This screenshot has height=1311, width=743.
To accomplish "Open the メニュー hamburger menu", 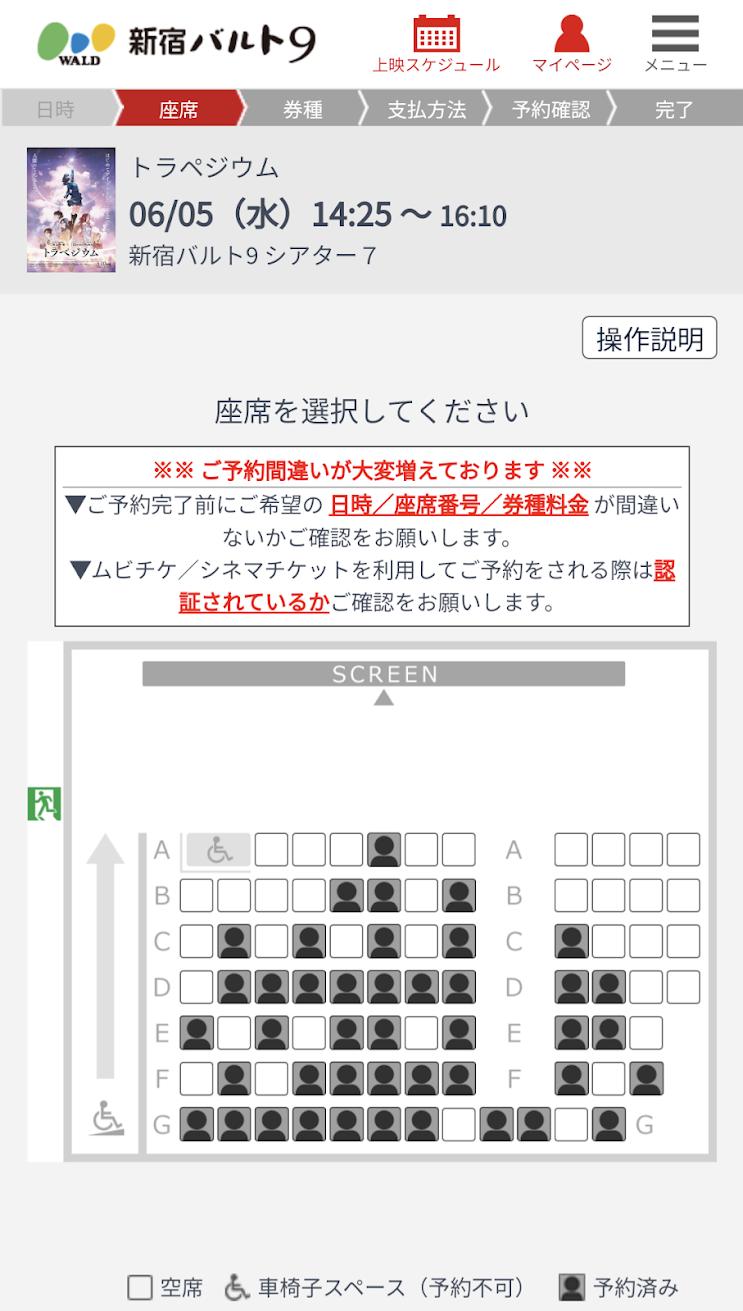I will 675,44.
